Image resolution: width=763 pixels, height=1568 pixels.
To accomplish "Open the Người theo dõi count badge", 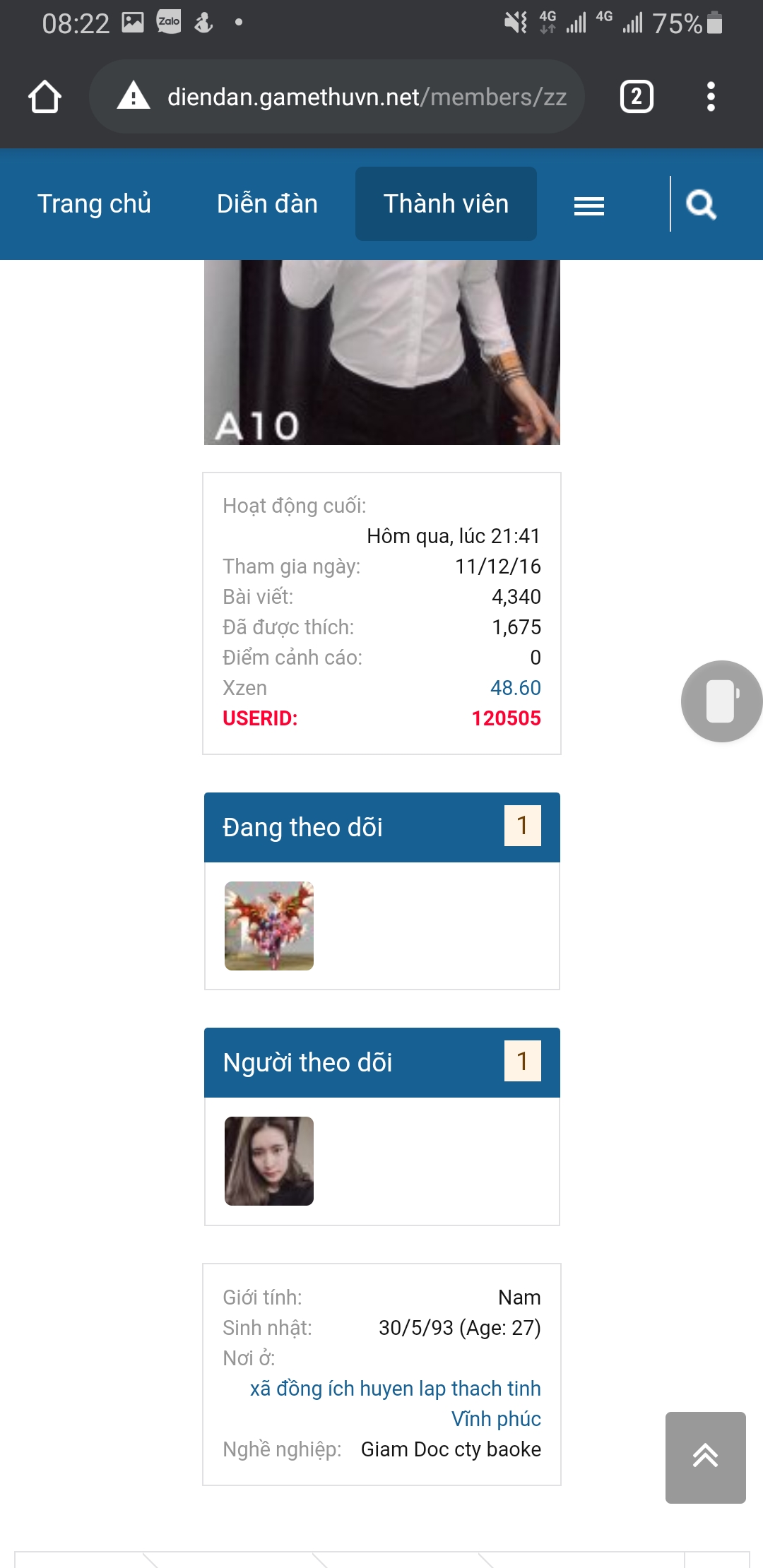I will click(522, 1061).
